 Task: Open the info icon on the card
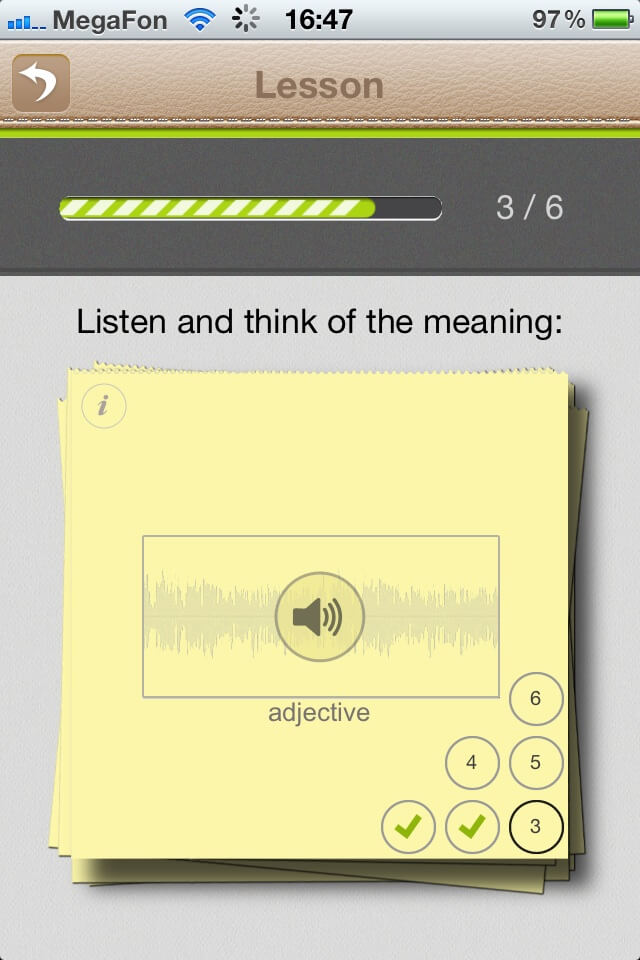[103, 407]
